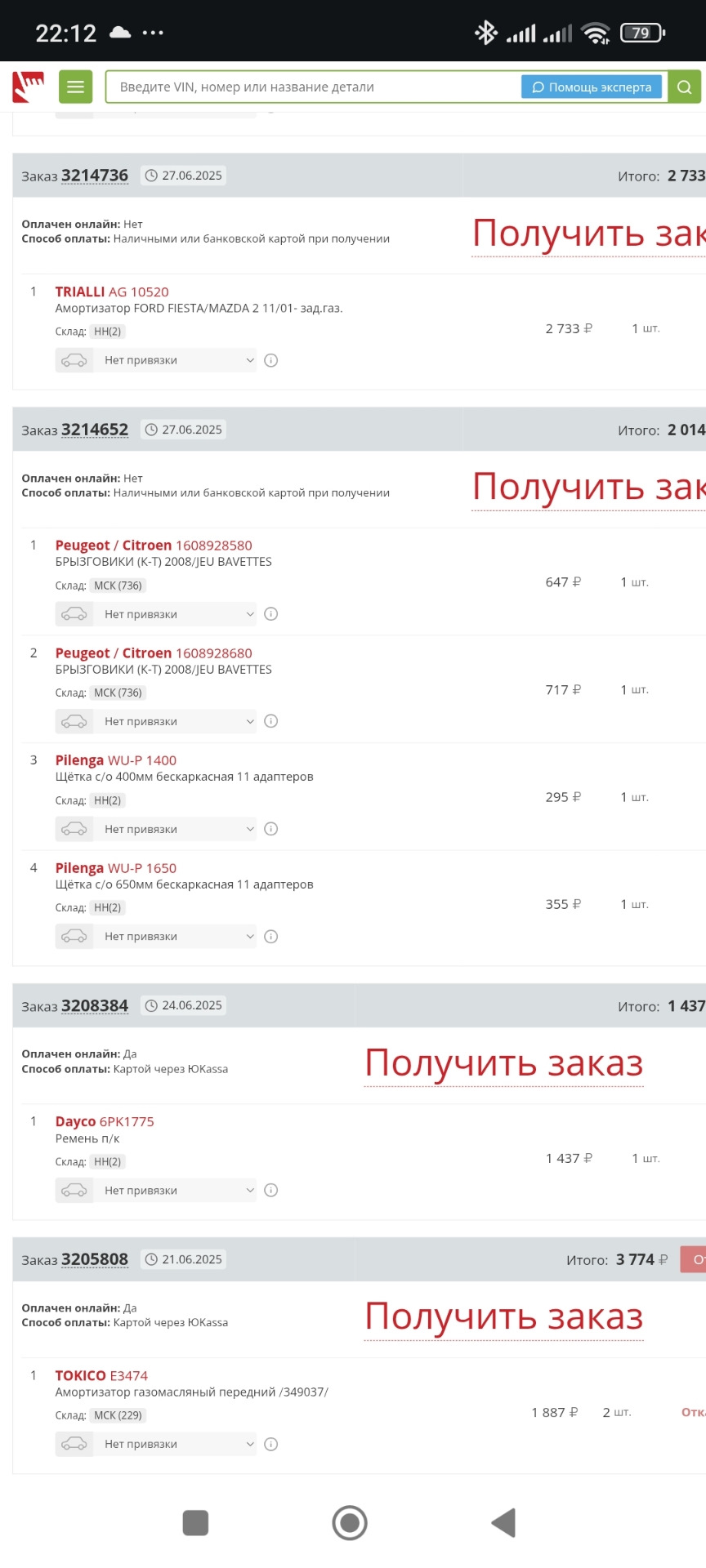Tap 'Получить заказ' for order 3205808
The width and height of the screenshot is (706, 1568).
pyautogui.click(x=504, y=1316)
